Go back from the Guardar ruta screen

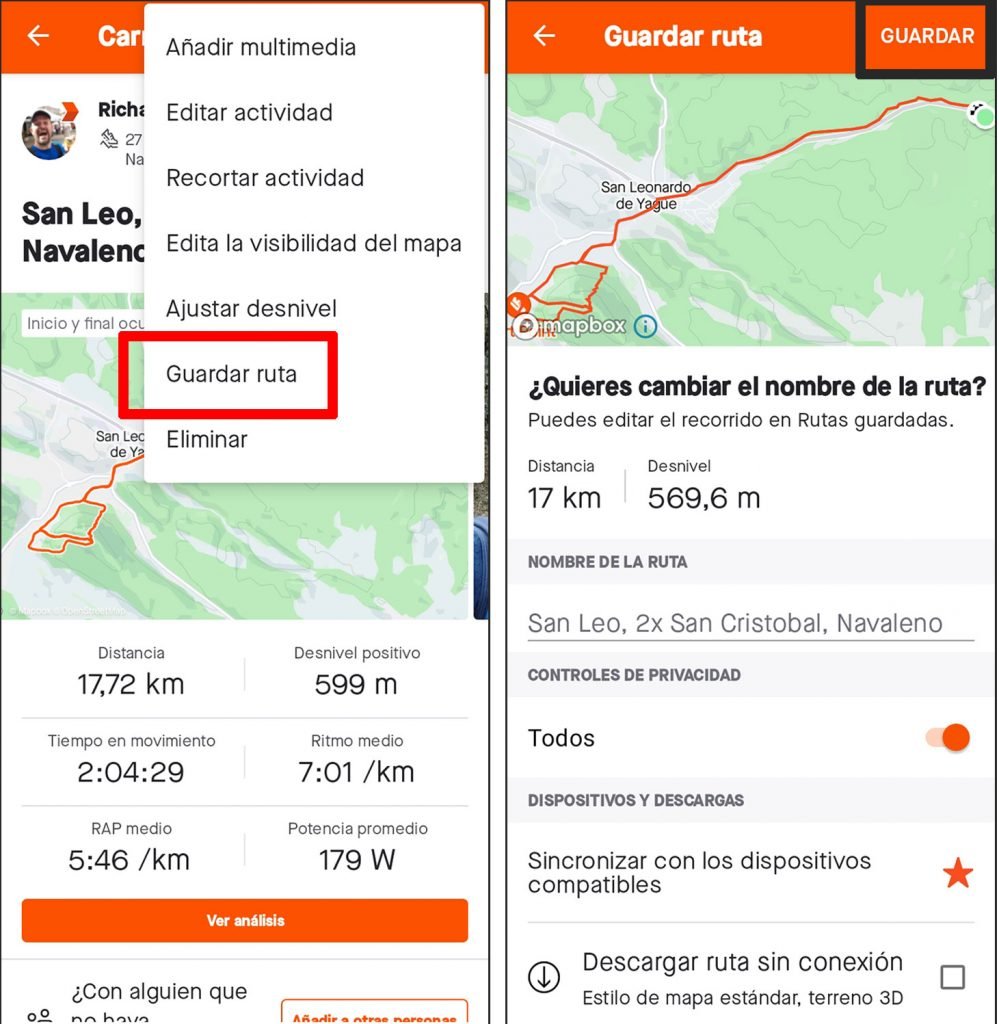coord(544,36)
